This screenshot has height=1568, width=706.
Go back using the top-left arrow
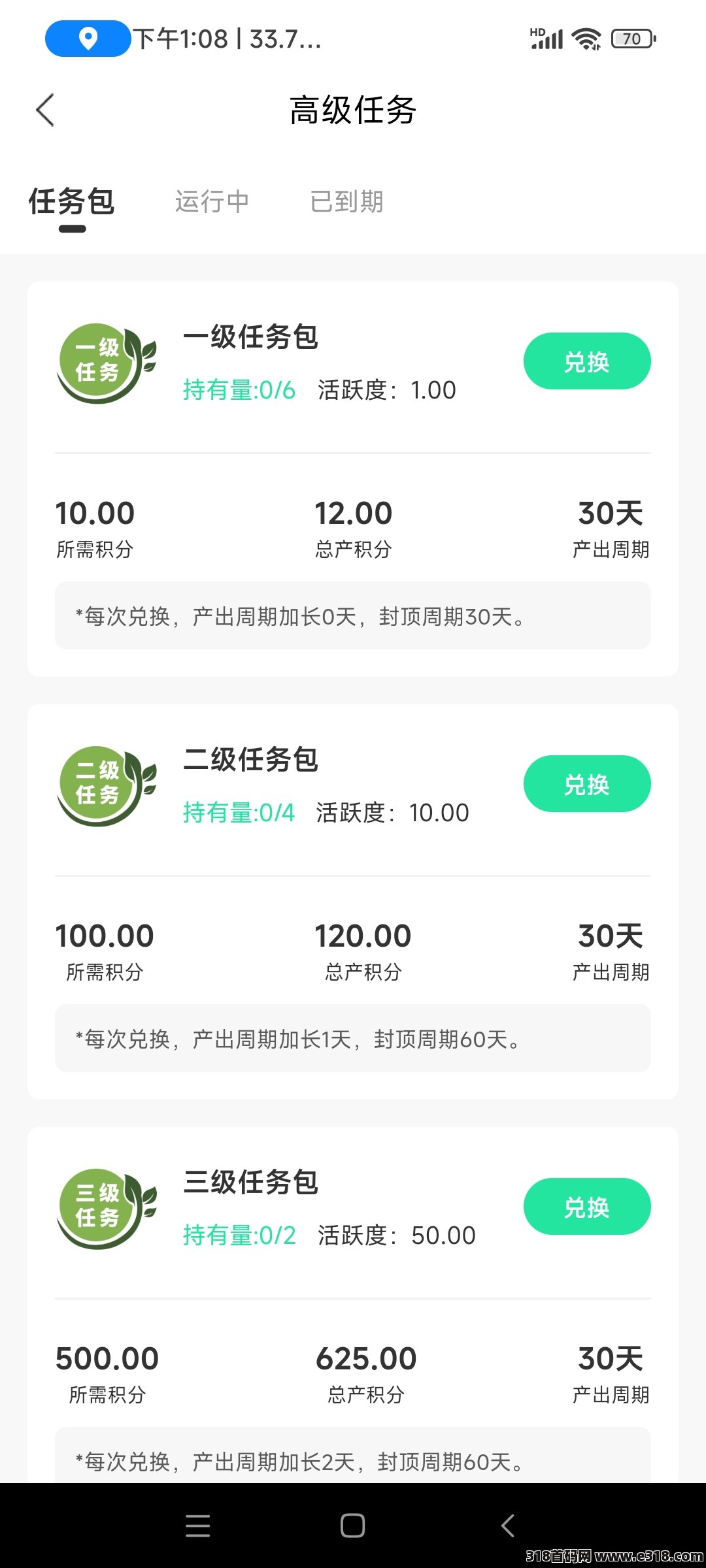coord(44,110)
